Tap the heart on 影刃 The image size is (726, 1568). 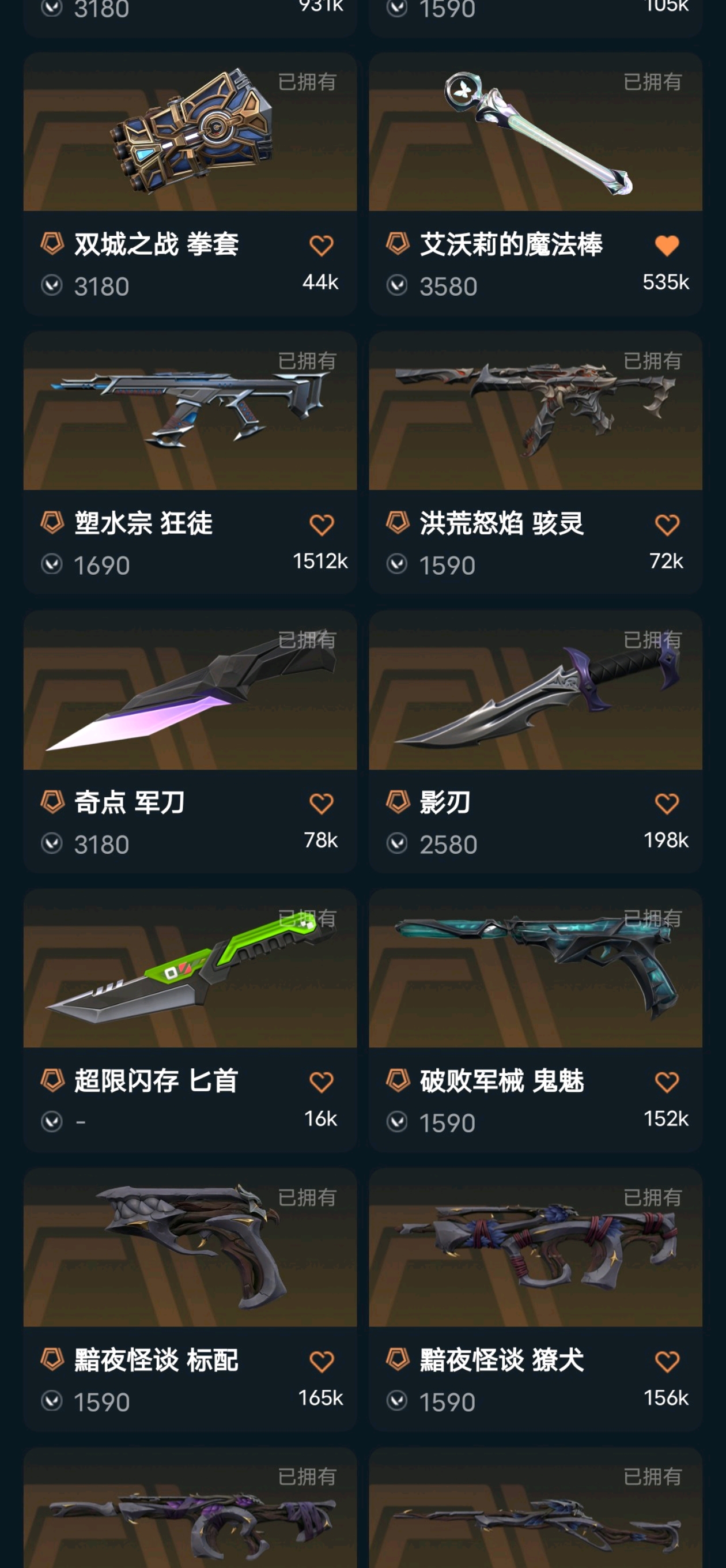click(666, 804)
